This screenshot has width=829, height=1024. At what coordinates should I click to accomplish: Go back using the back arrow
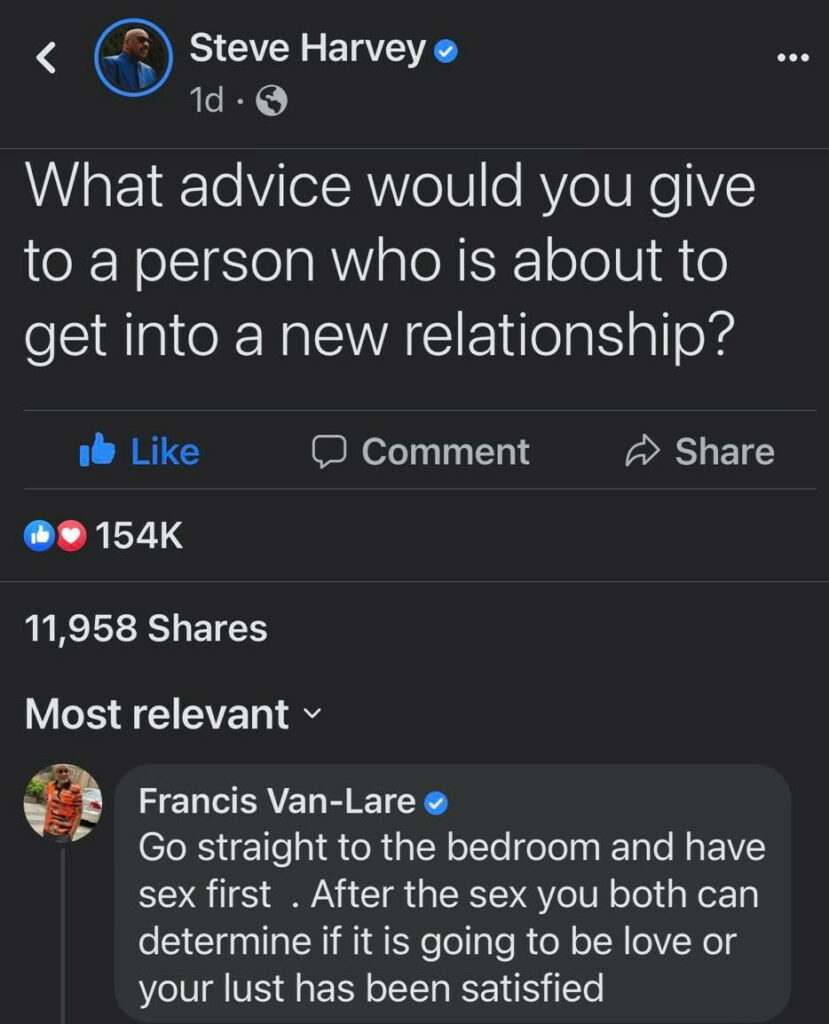(x=46, y=59)
